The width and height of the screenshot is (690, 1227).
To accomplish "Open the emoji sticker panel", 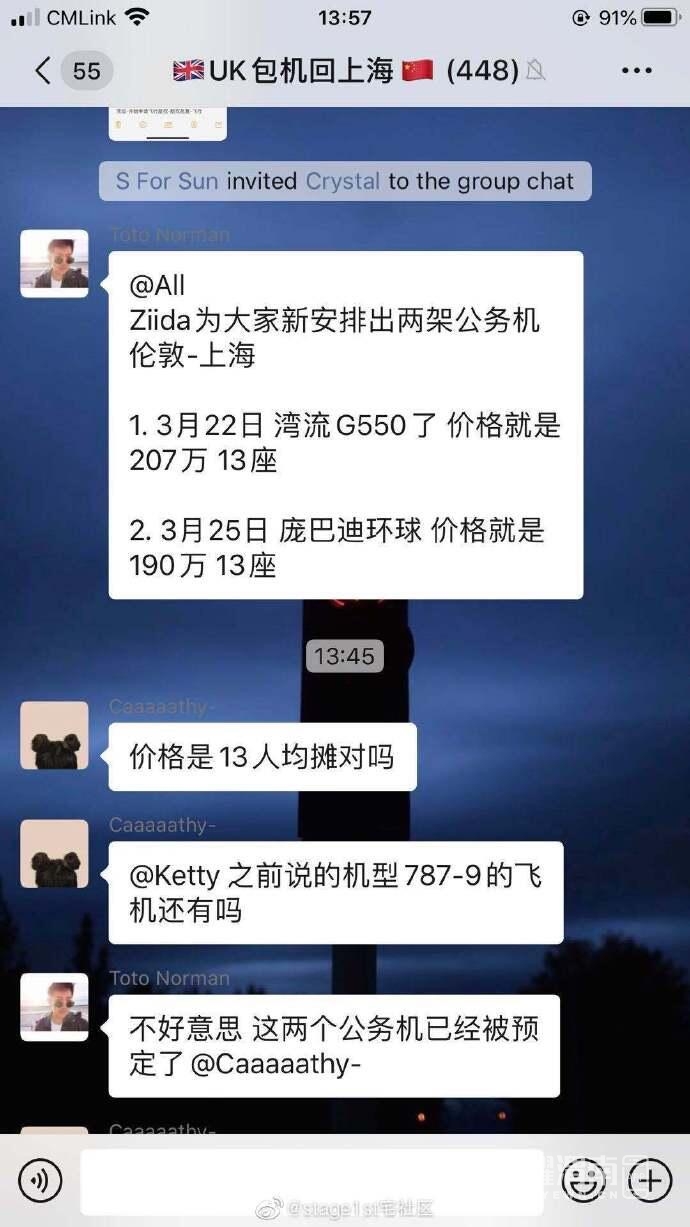I will pyautogui.click(x=580, y=1181).
